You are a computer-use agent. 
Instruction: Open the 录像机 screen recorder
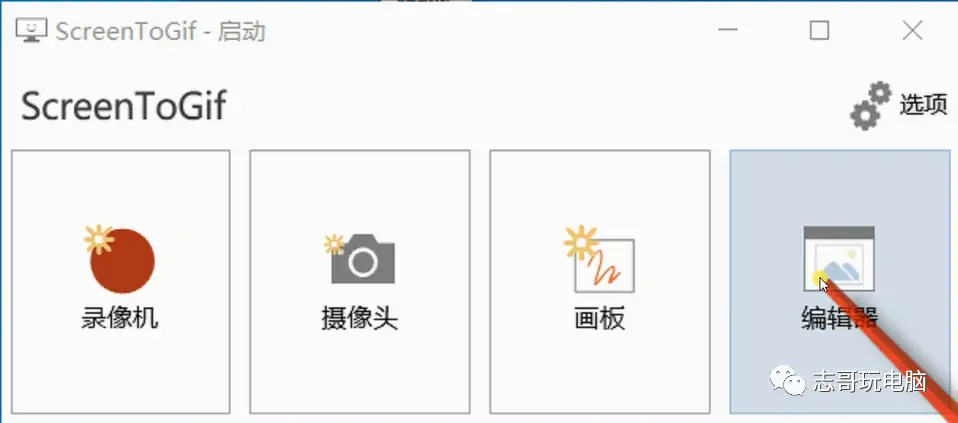pyautogui.click(x=120, y=281)
